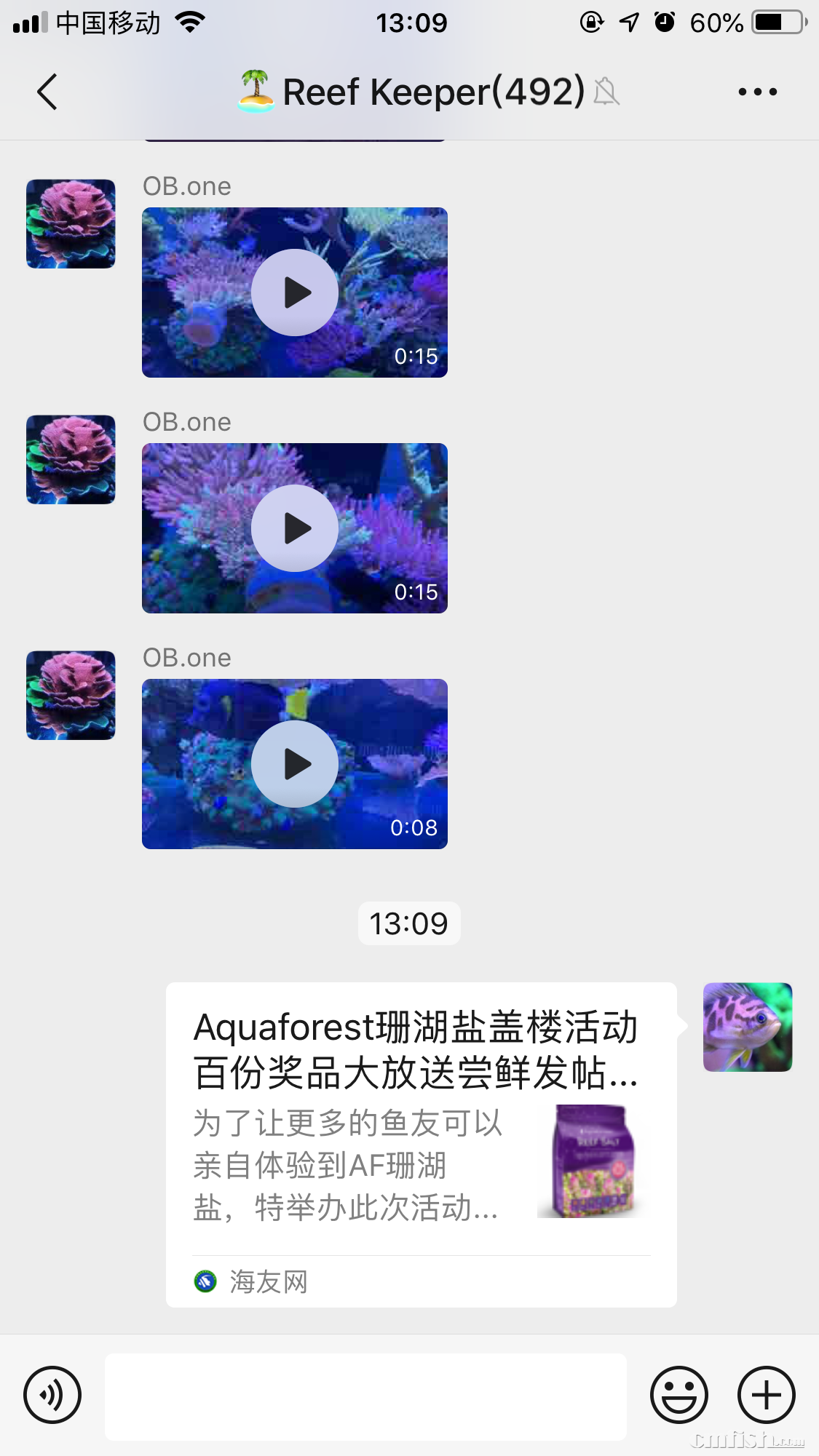Open OB.one's profile from the top avatar
The height and width of the screenshot is (1456, 819).
pyautogui.click(x=71, y=224)
